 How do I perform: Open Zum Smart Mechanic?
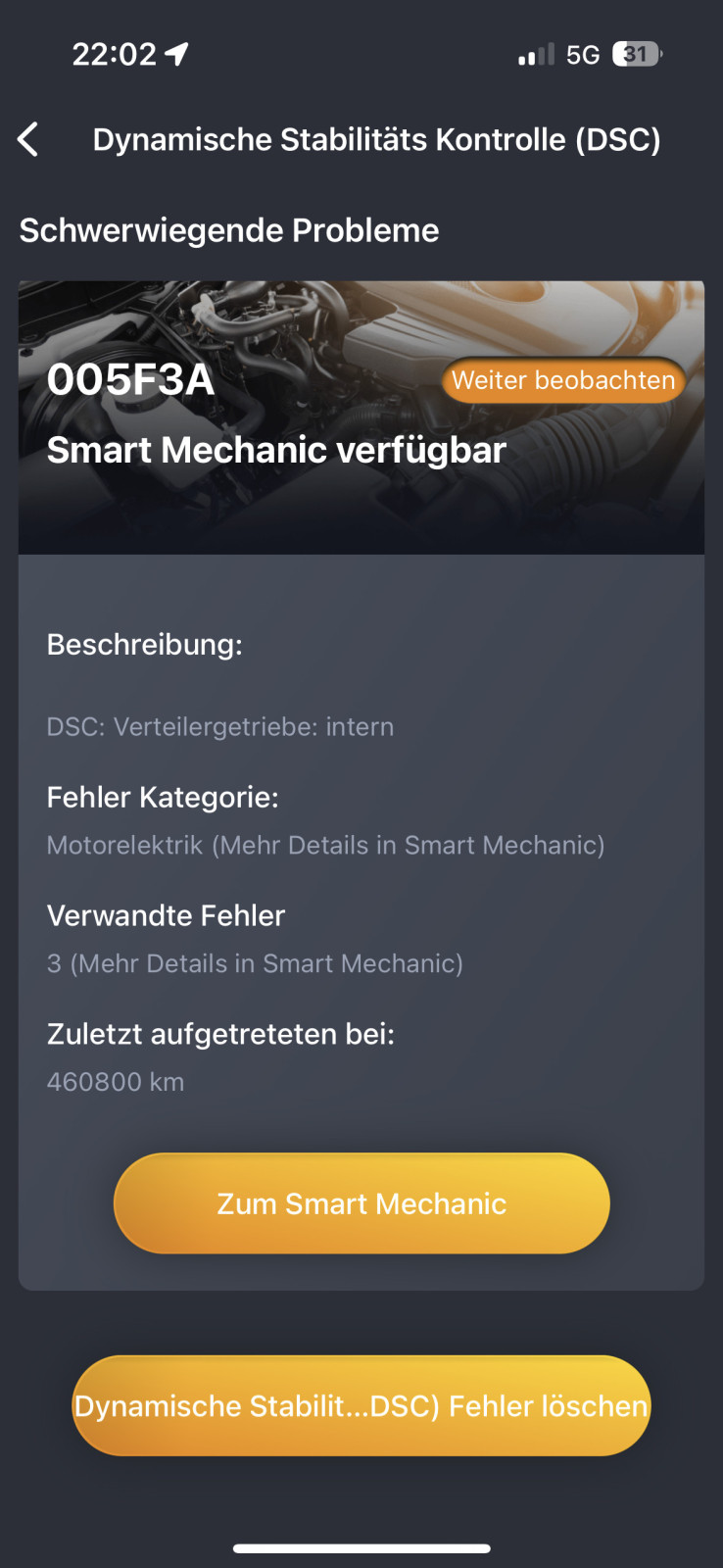coord(361,1203)
